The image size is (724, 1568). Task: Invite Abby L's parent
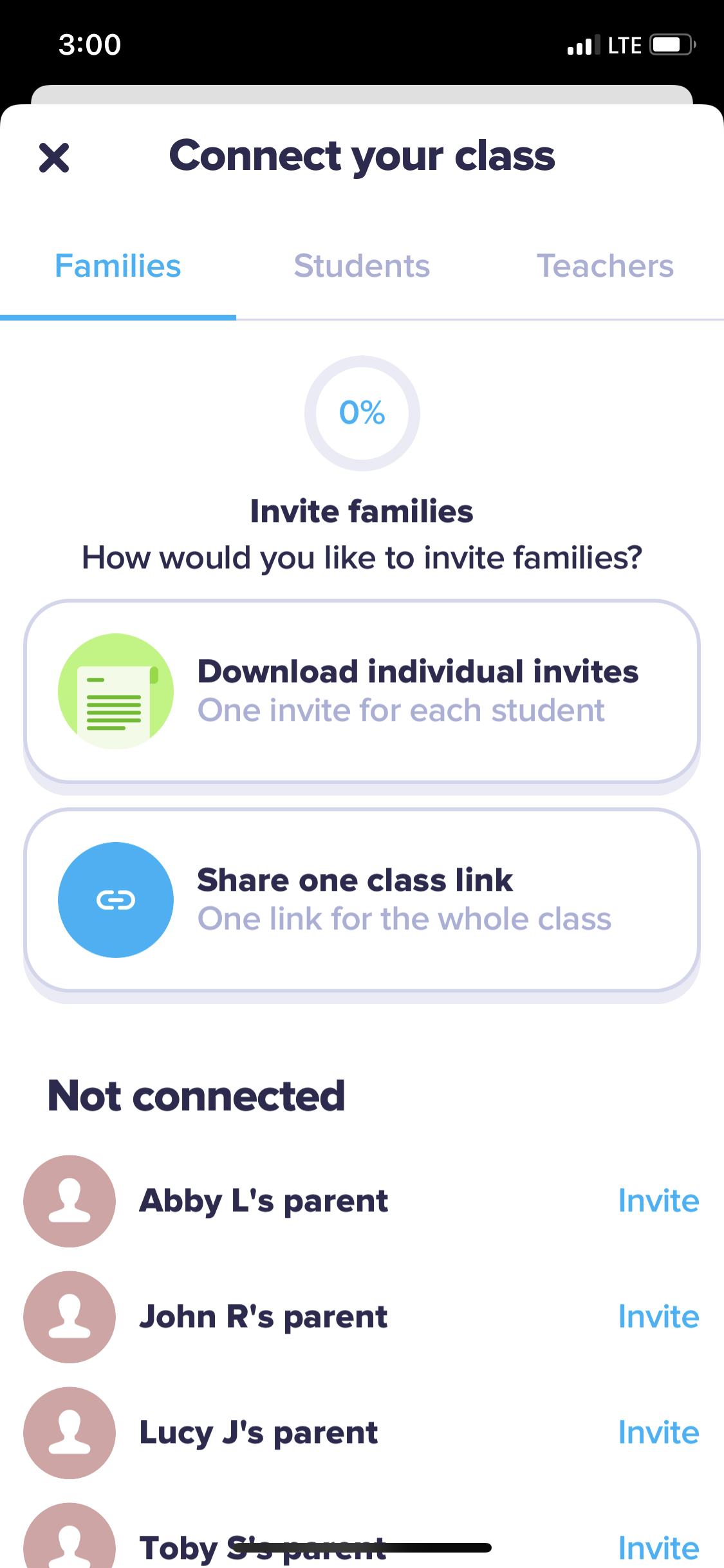tap(658, 1201)
